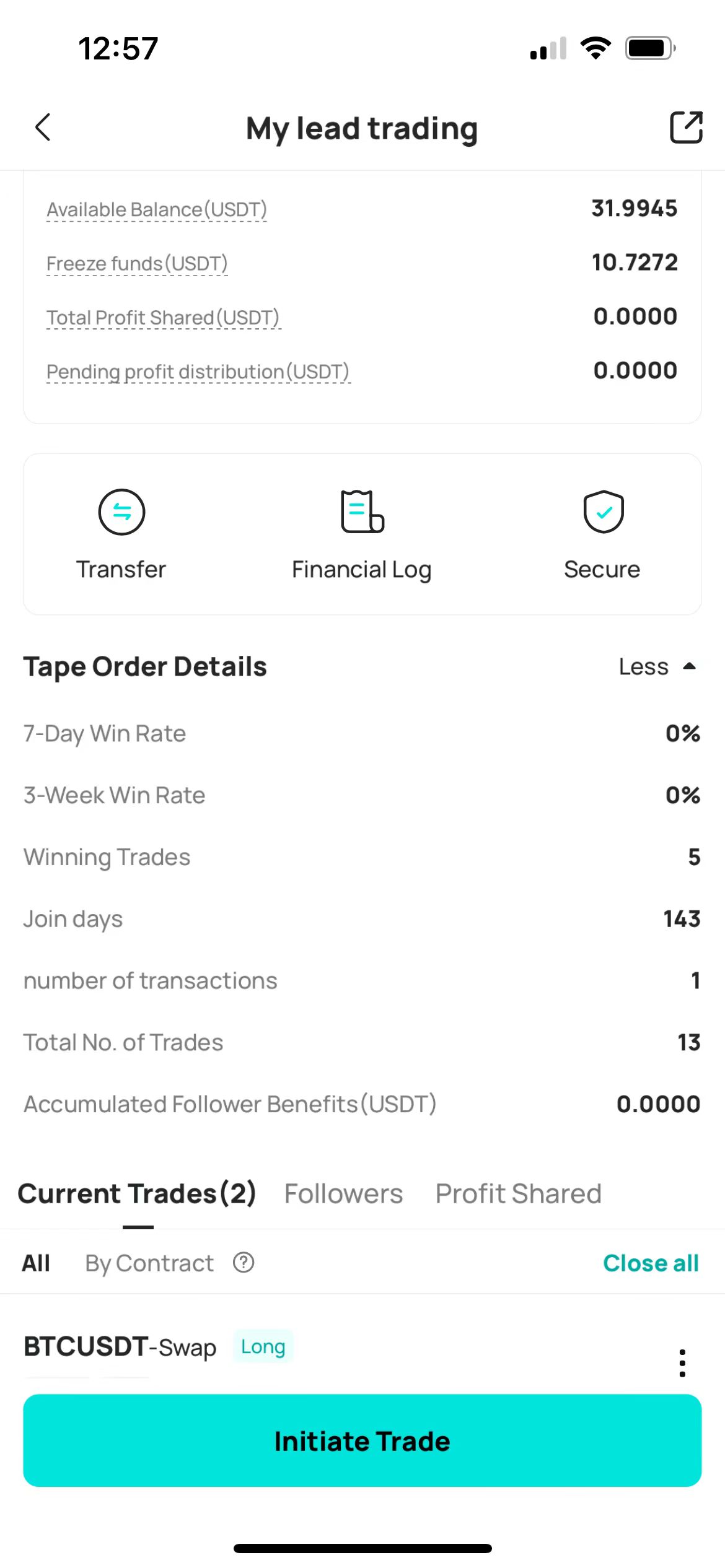
Task: Tap the Initiate Trade button
Action: click(362, 1440)
